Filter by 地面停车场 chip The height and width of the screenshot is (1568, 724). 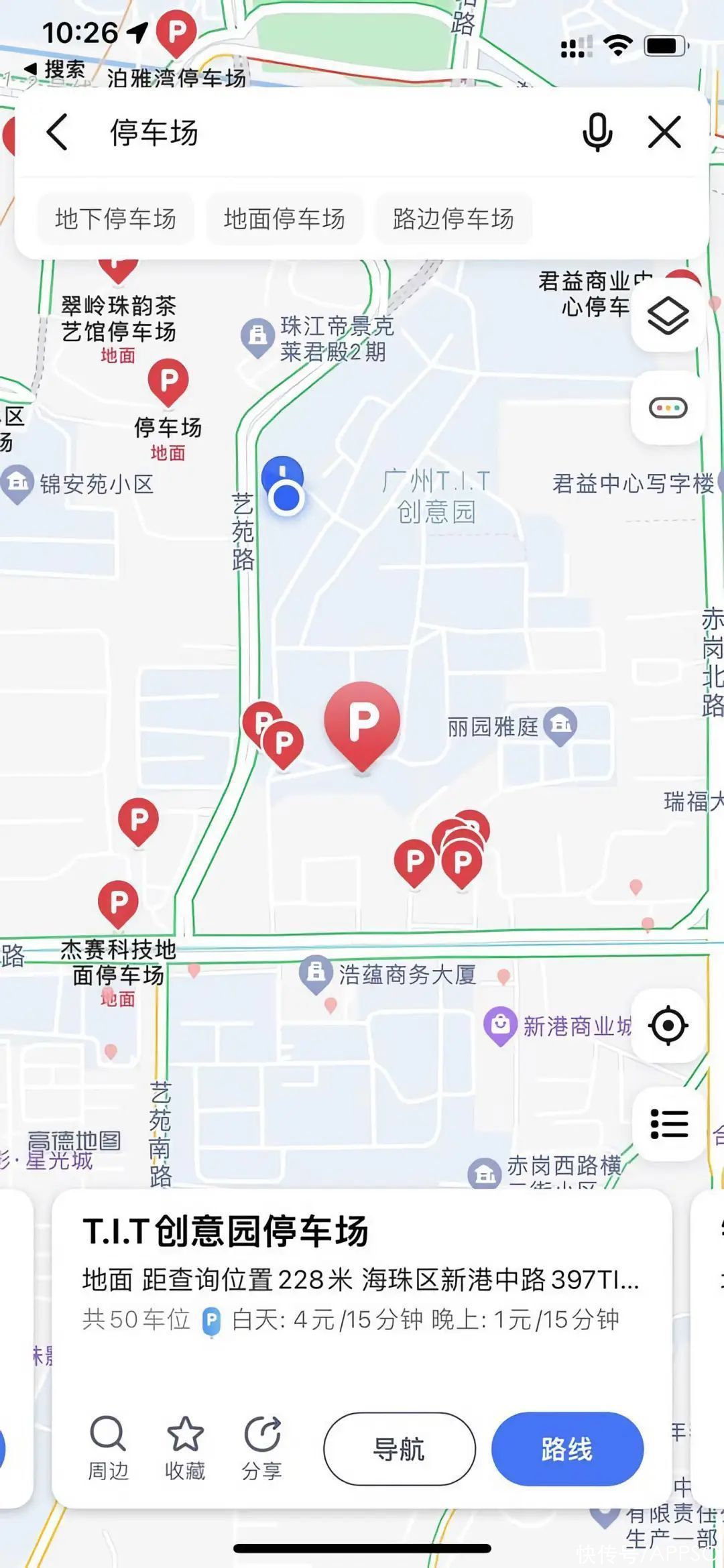284,219
